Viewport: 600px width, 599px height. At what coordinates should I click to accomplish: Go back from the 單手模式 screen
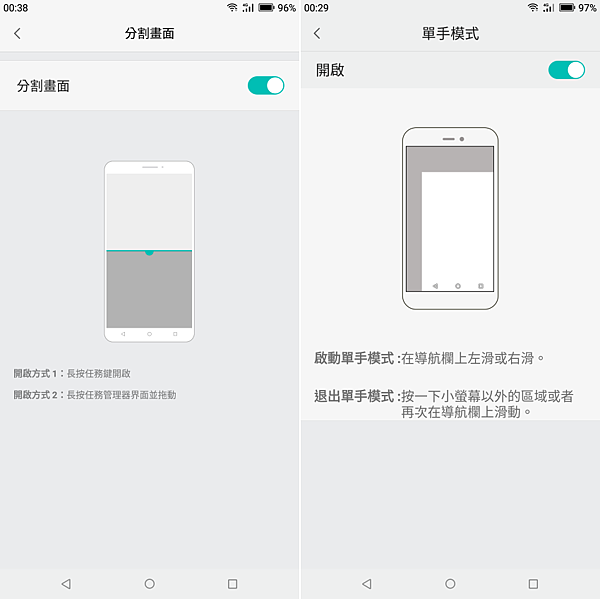(317, 34)
